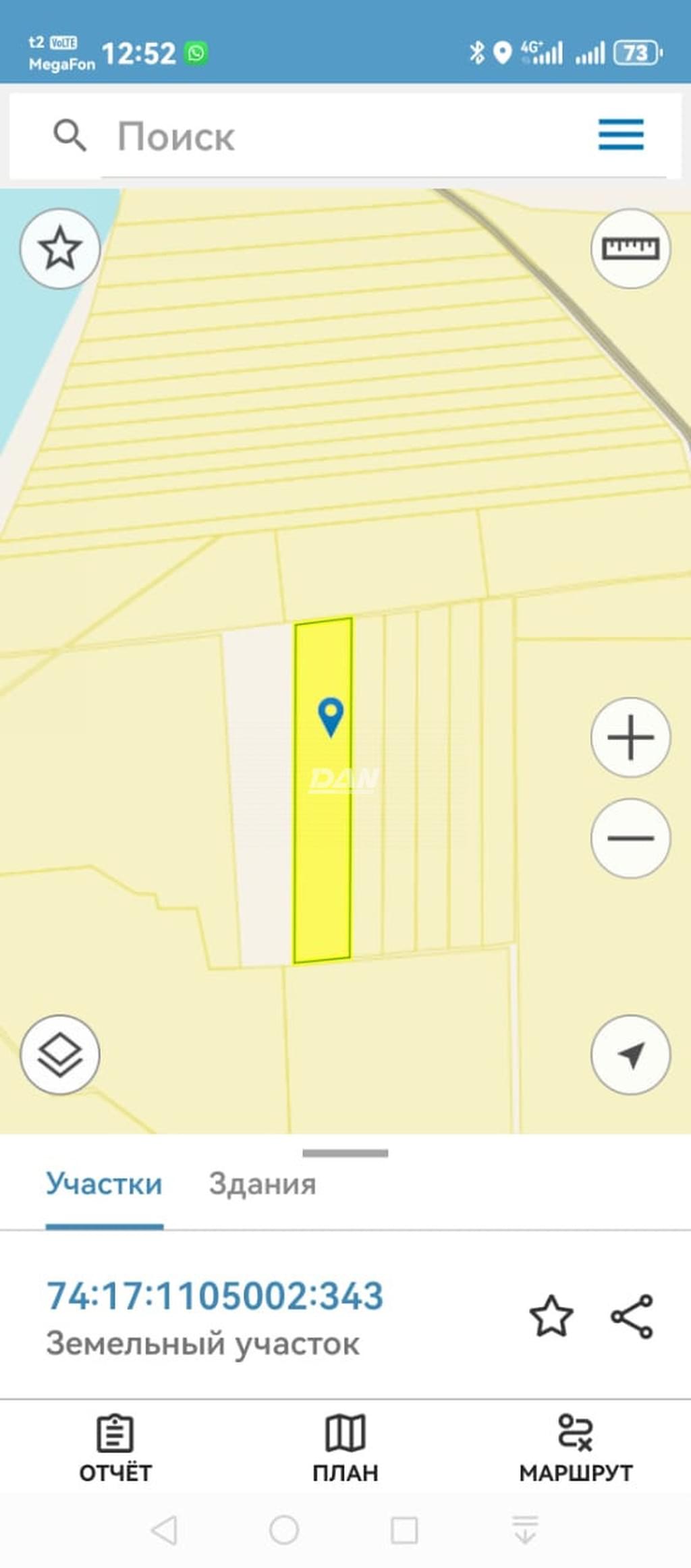Zoom in with the plus button
This screenshot has width=691, height=1568.
pos(630,737)
